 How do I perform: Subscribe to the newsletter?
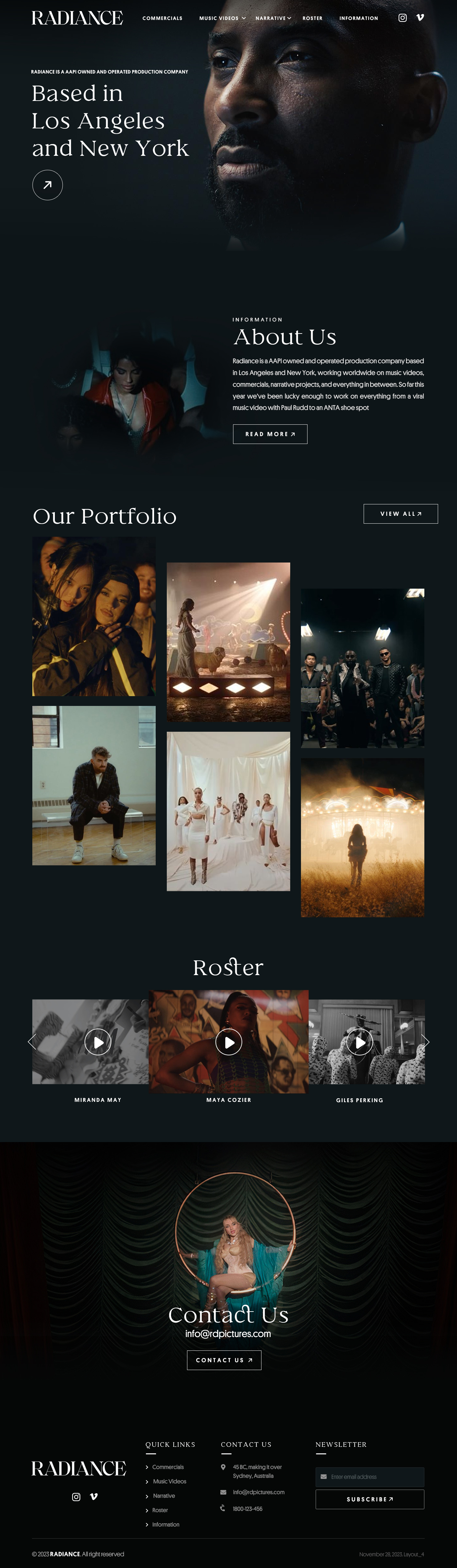tap(370, 1499)
